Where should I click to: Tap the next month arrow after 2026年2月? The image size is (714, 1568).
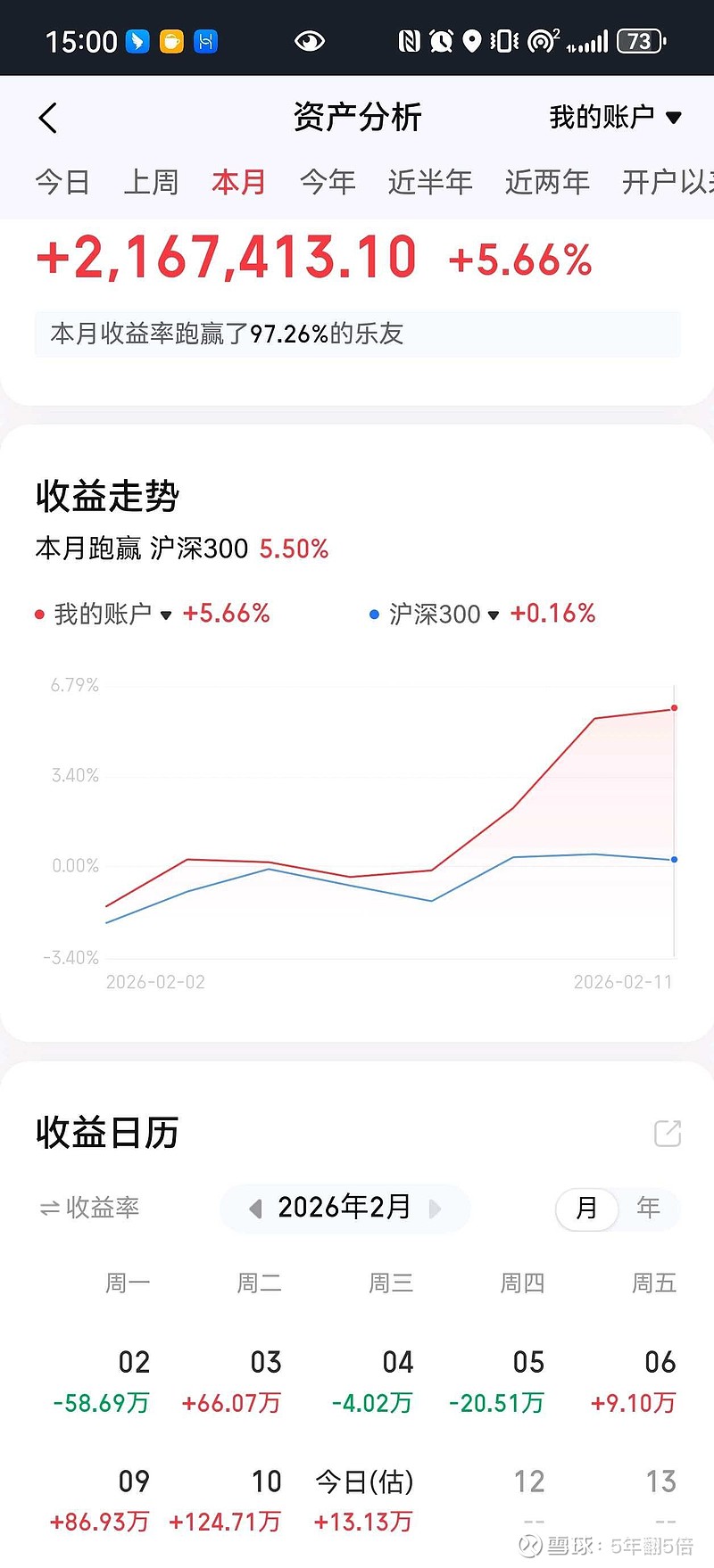436,1209
